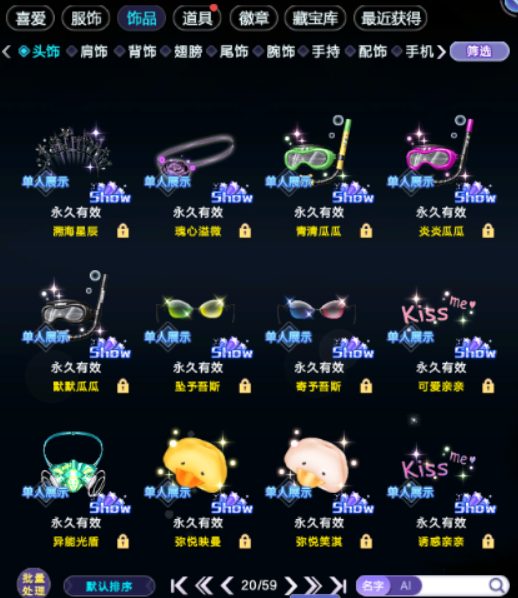The height and width of the screenshot is (598, 518).
Task: Tap the 批量处理 batch button
Action: 34,584
